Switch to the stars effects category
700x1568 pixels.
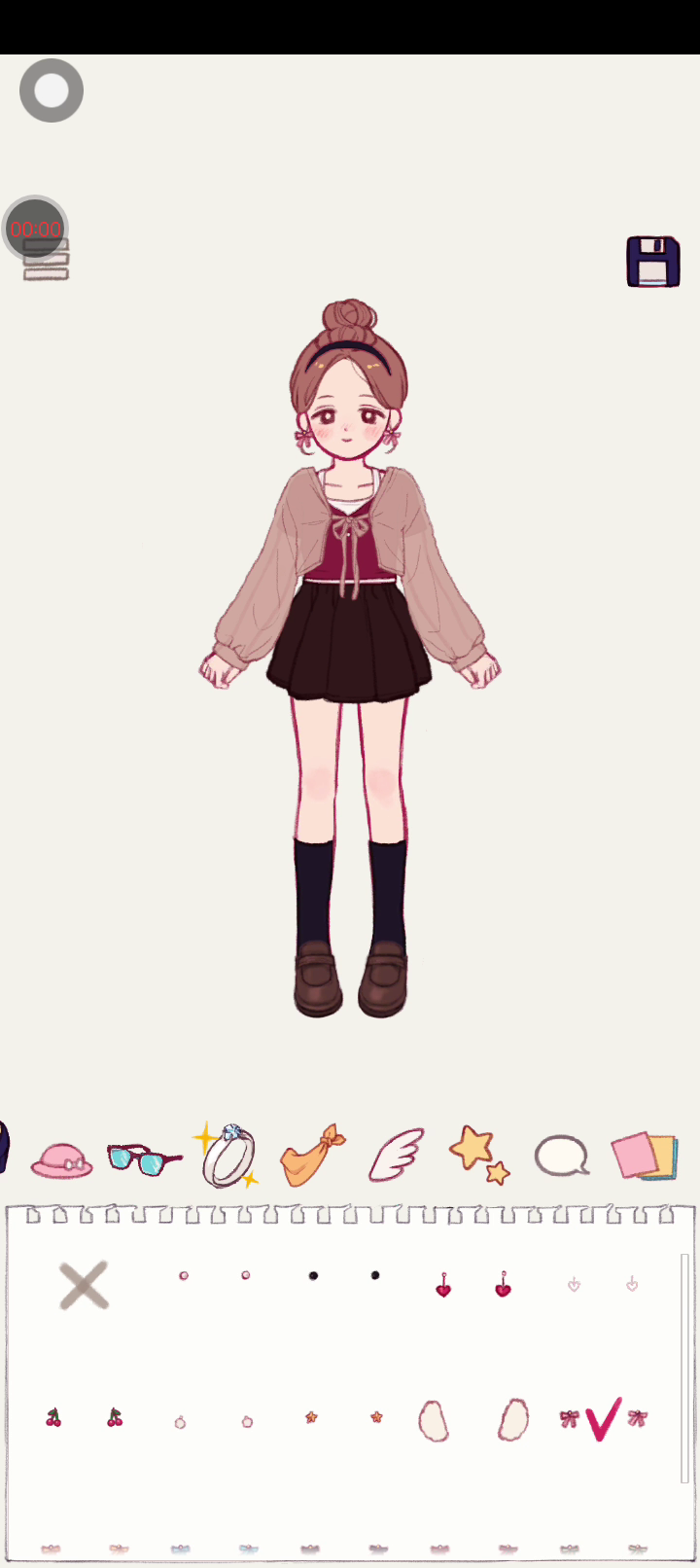(480, 1155)
